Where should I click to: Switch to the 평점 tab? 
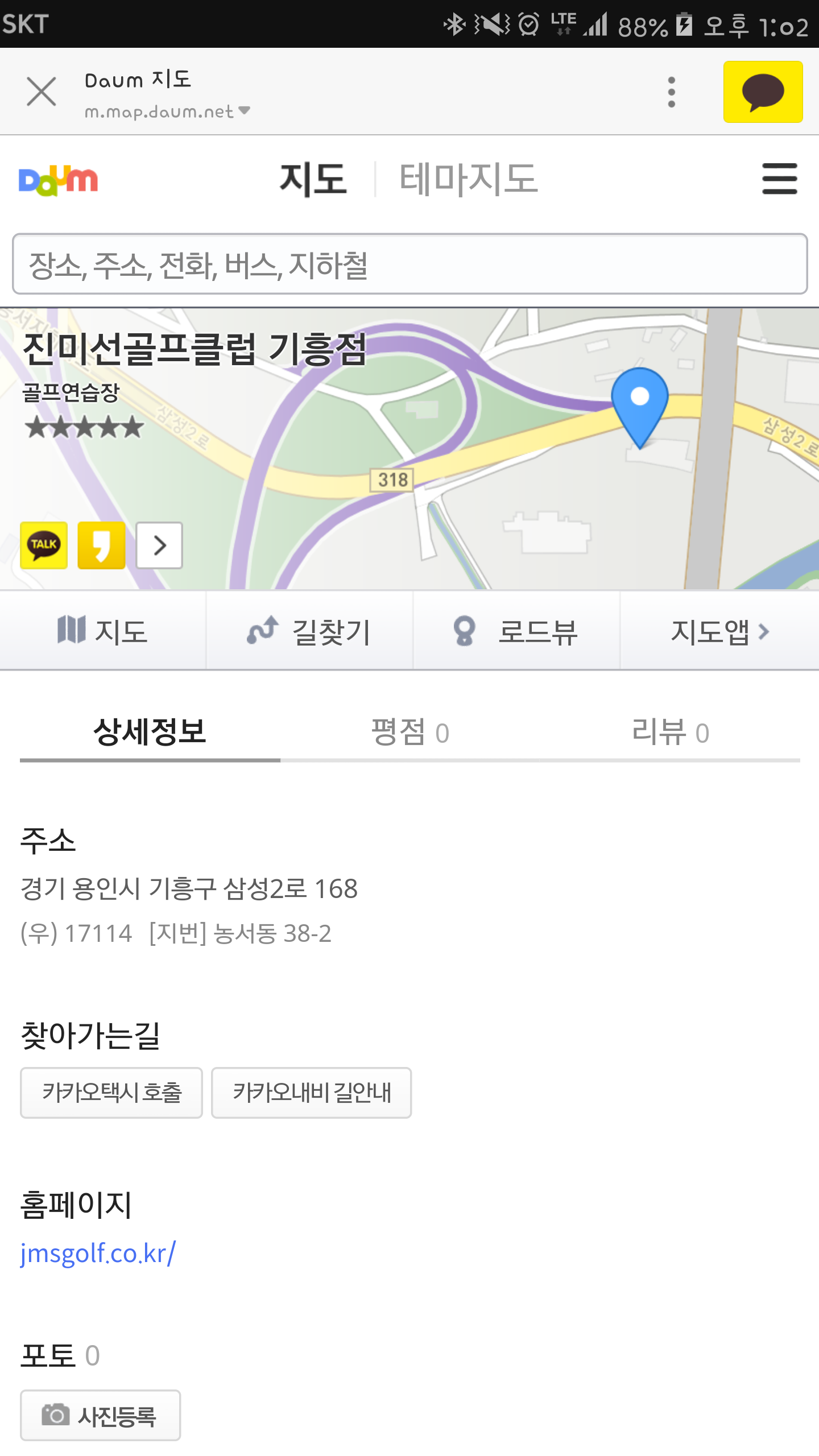coord(409,732)
